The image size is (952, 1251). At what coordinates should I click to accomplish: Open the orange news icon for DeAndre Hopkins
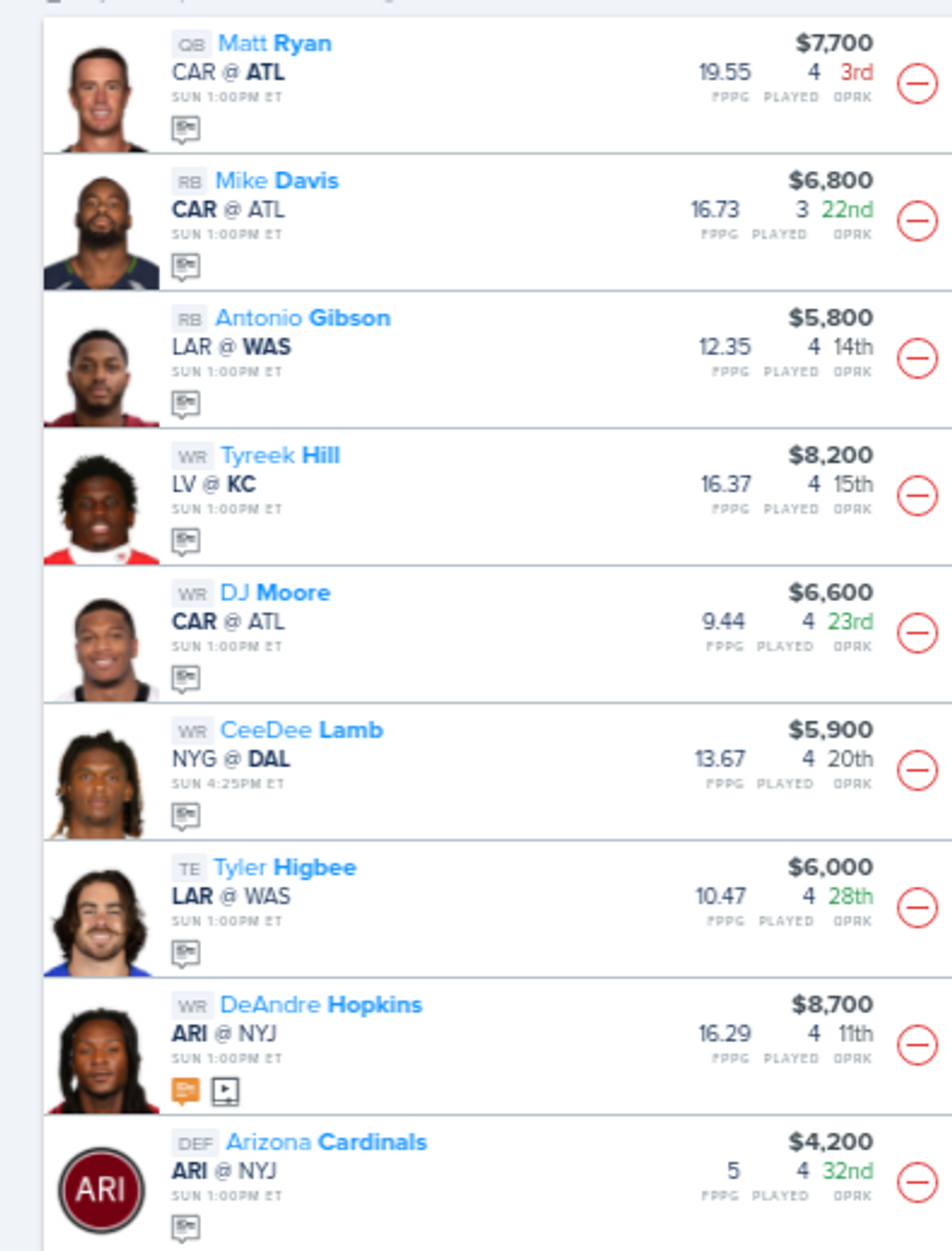[186, 1091]
